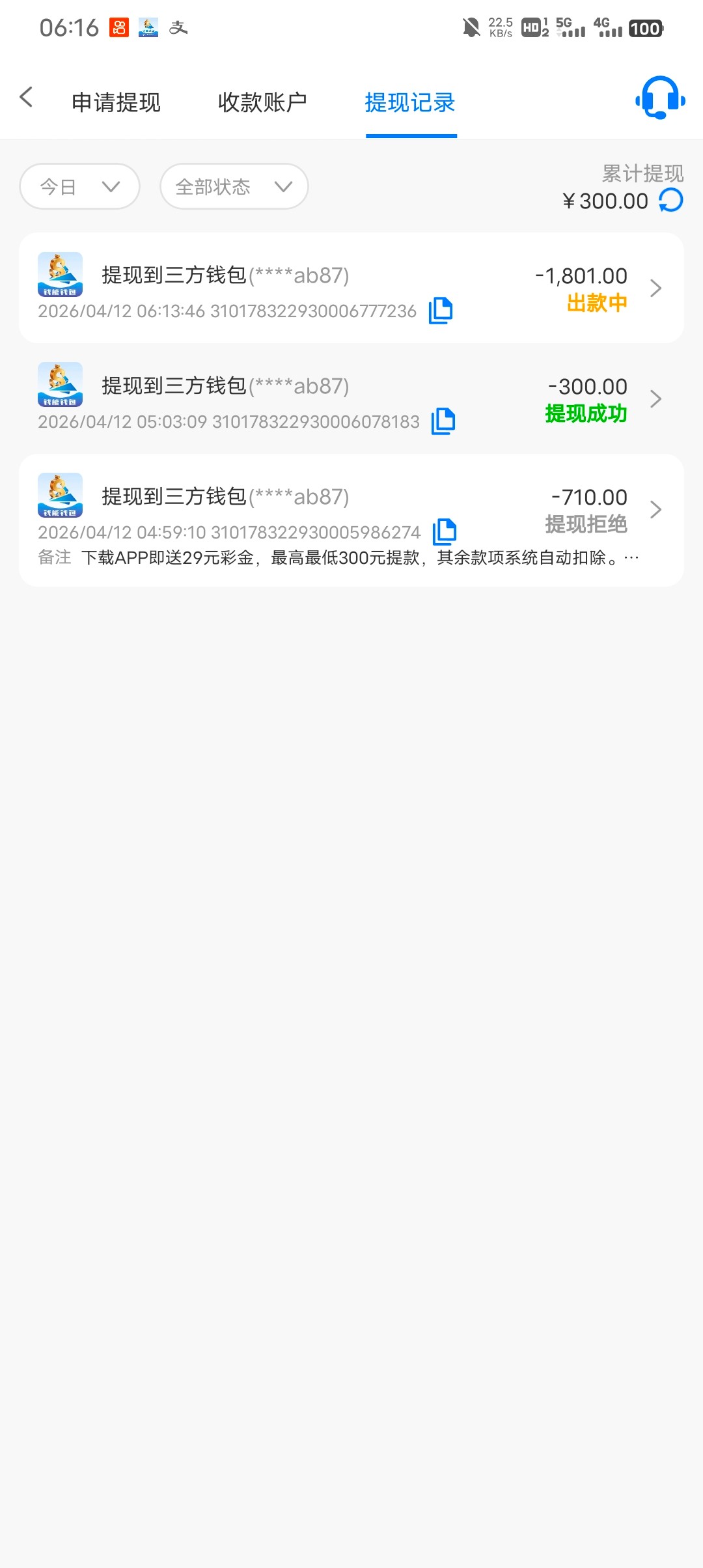Image resolution: width=703 pixels, height=1568 pixels.
Task: Click the 出款中 status label
Action: 596,302
